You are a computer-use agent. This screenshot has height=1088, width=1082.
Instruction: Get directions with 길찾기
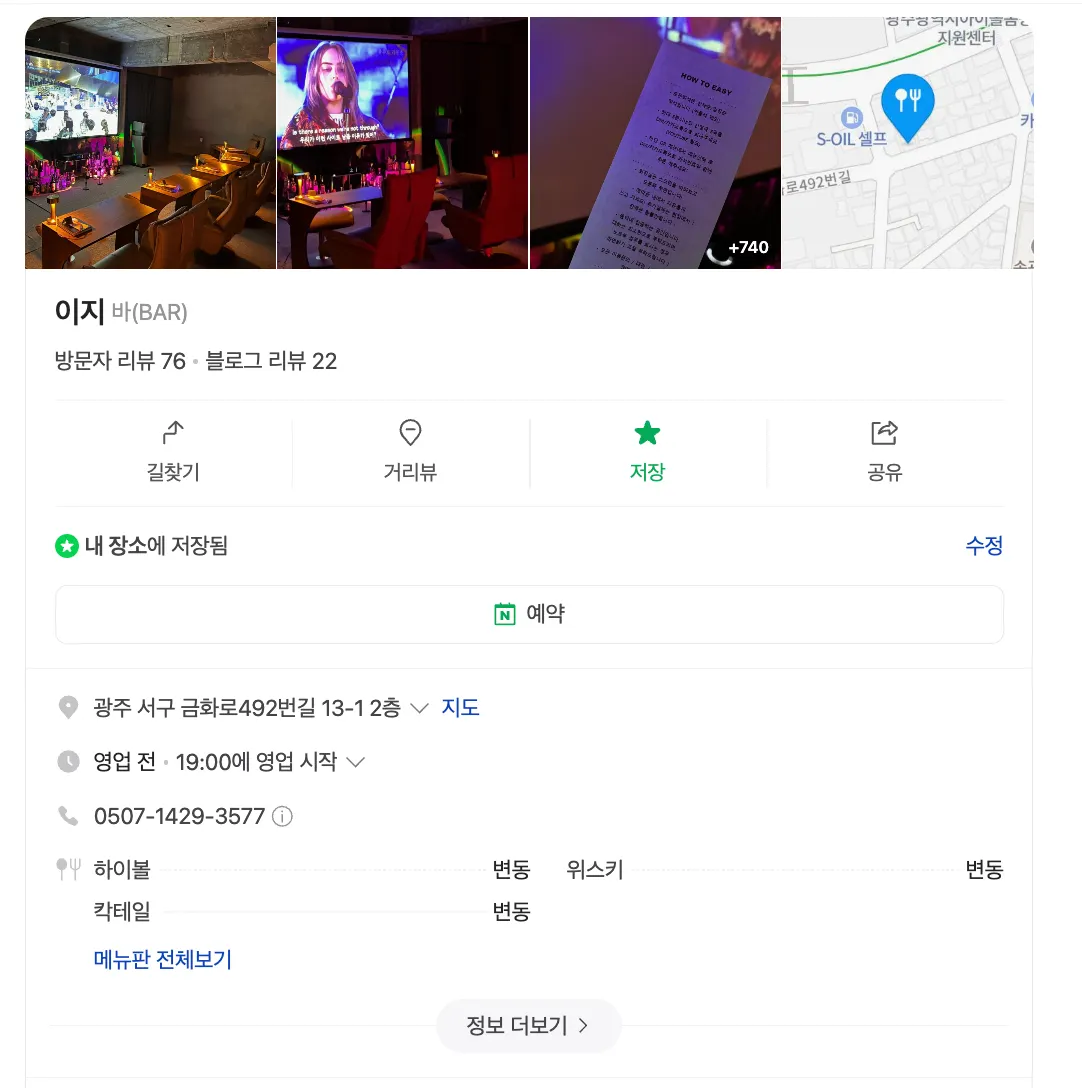click(x=173, y=452)
